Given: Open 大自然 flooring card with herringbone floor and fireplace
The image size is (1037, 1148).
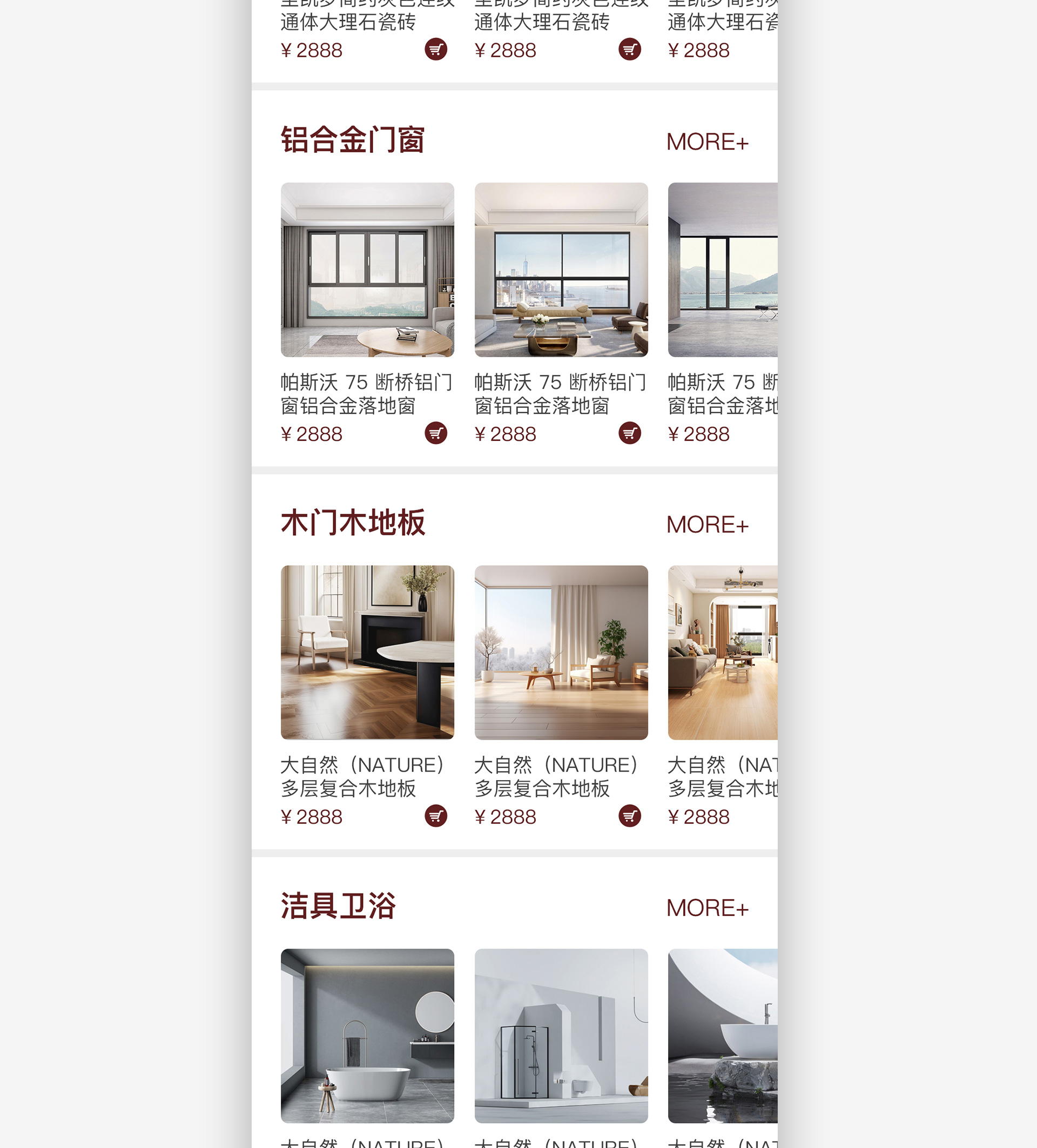Looking at the screenshot, I should [x=367, y=653].
